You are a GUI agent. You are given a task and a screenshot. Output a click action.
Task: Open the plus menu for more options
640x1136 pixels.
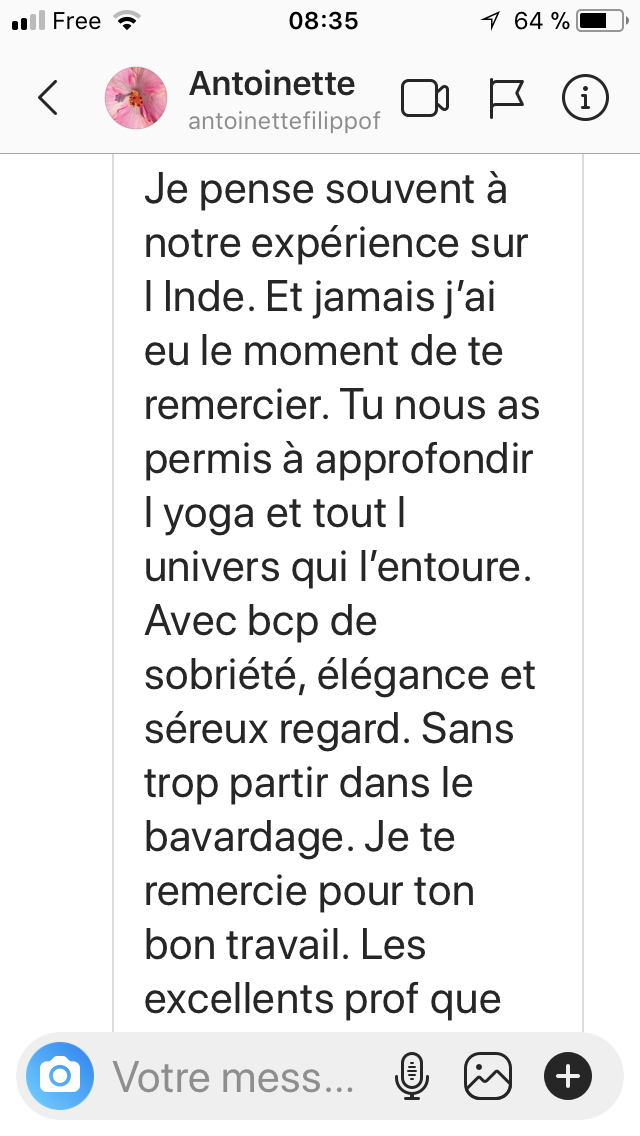coord(568,1076)
